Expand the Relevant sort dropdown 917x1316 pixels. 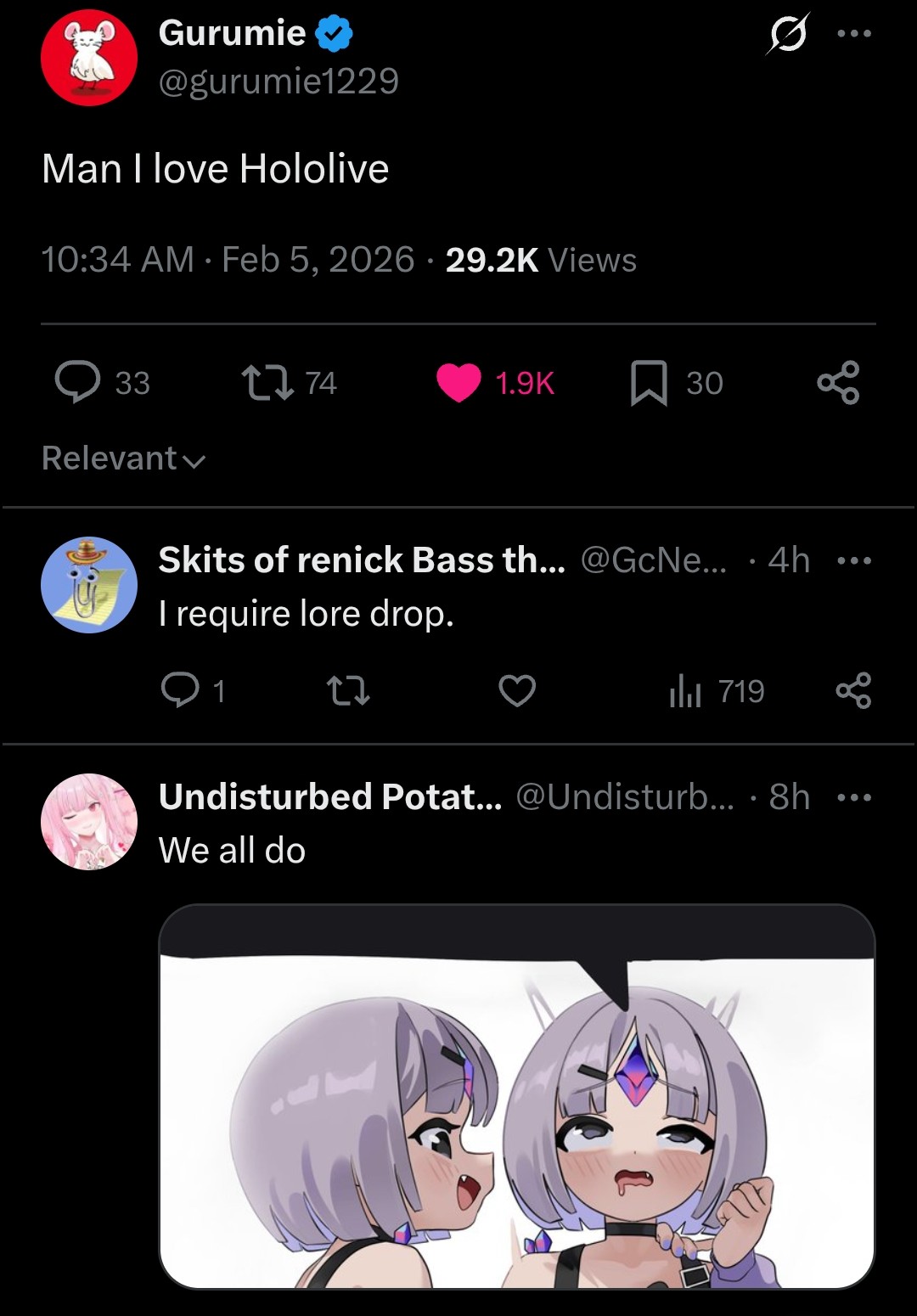tap(124, 458)
